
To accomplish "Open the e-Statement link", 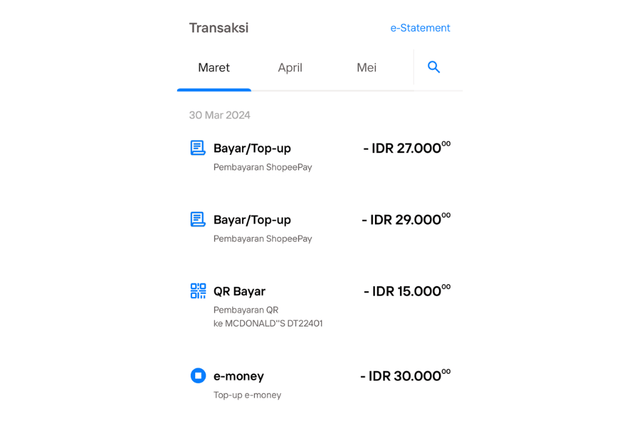I will click(x=420, y=28).
